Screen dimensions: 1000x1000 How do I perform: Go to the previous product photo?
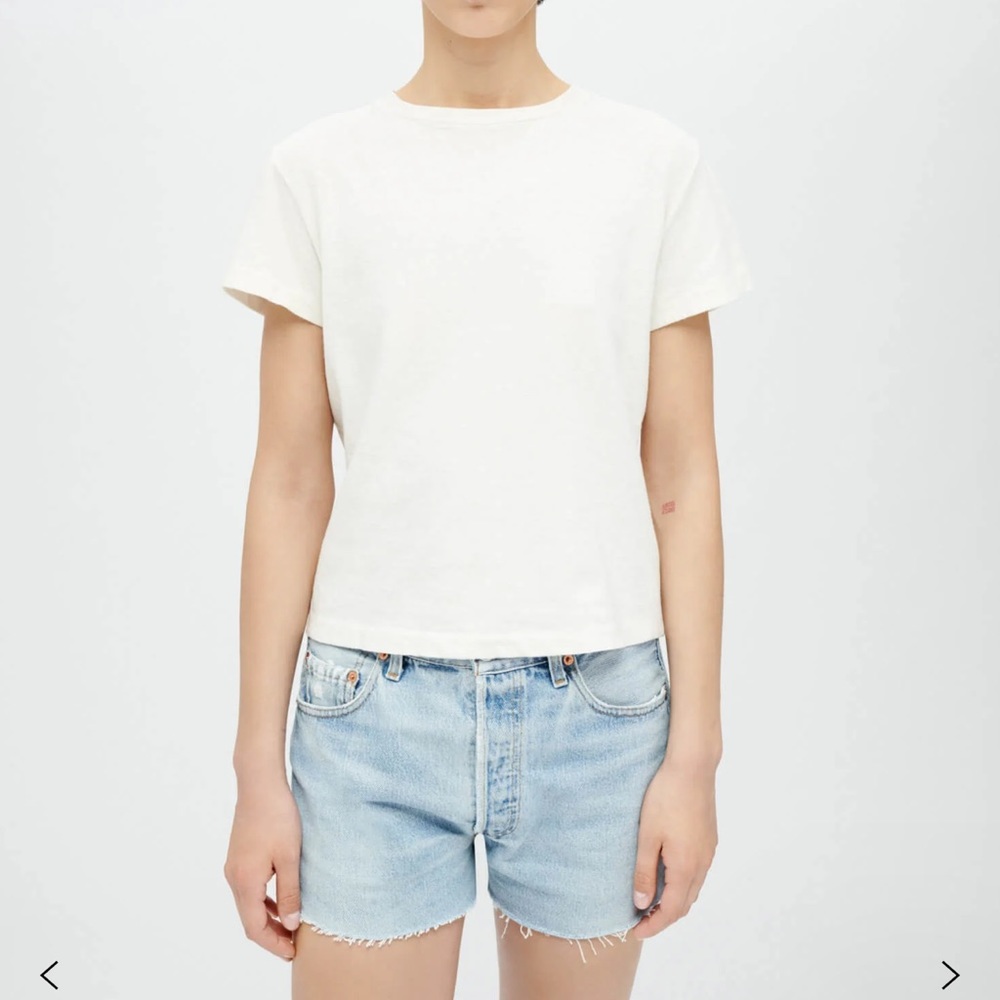pyautogui.click(x=49, y=974)
